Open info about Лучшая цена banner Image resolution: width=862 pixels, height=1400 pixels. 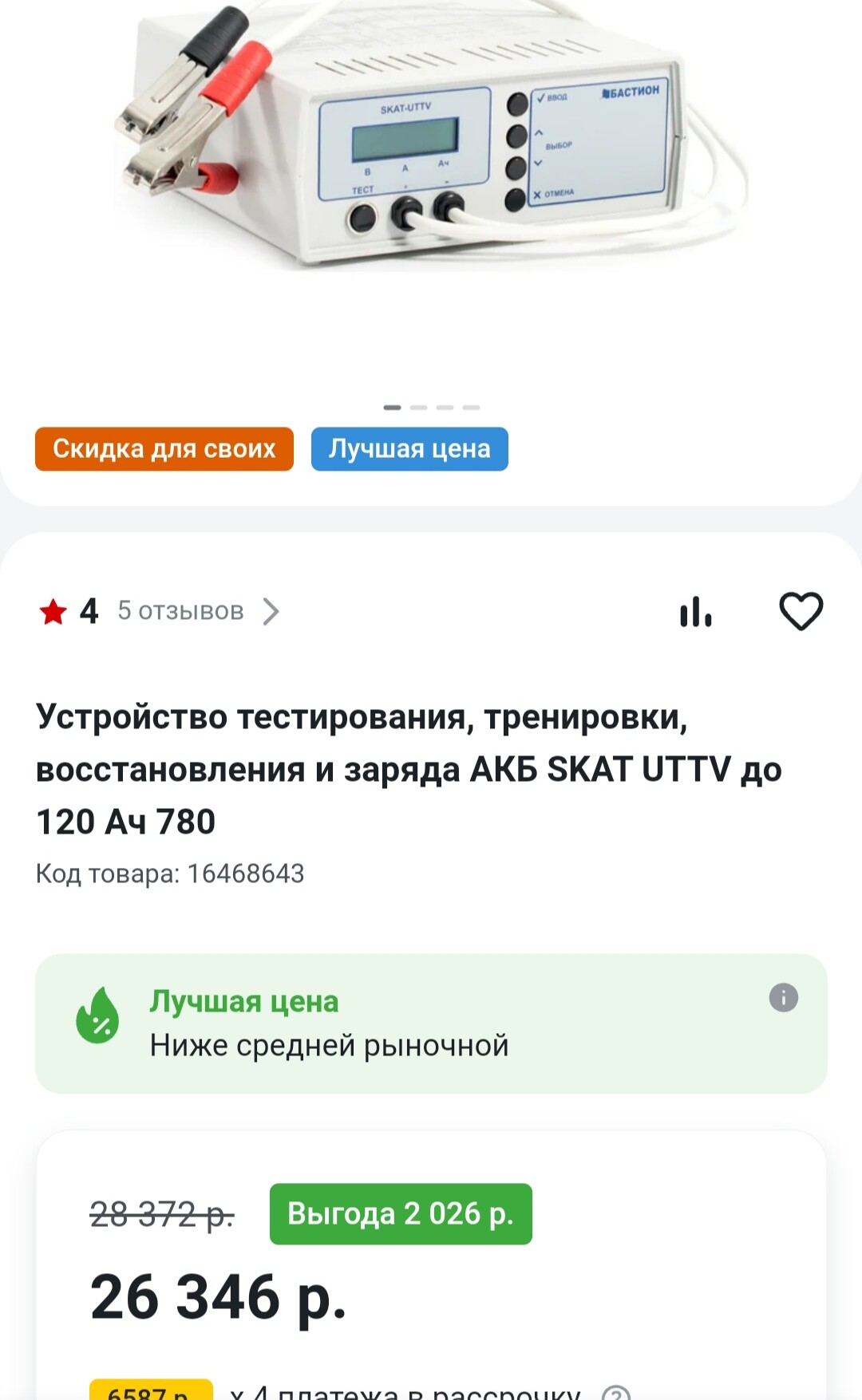point(783,998)
